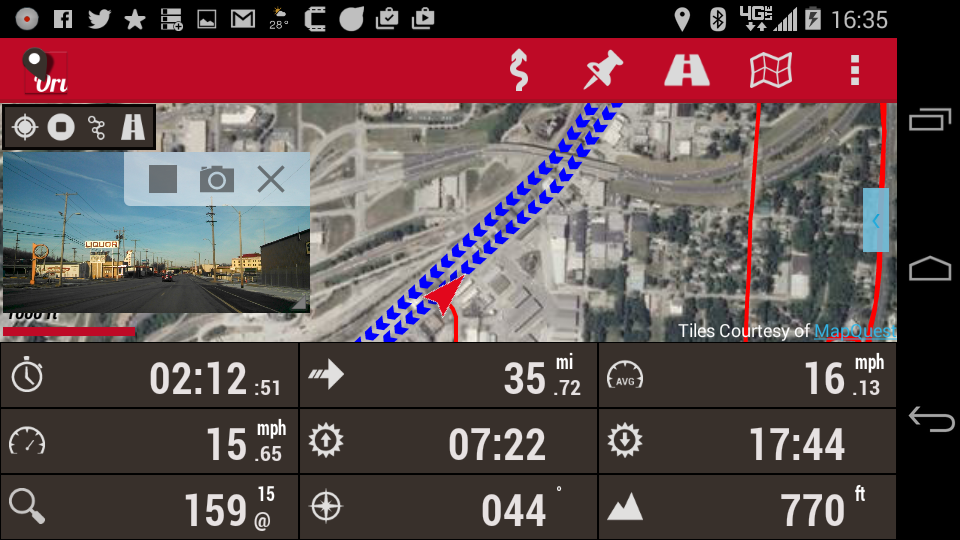
Task: Go to the home screen
Action: 930,269
